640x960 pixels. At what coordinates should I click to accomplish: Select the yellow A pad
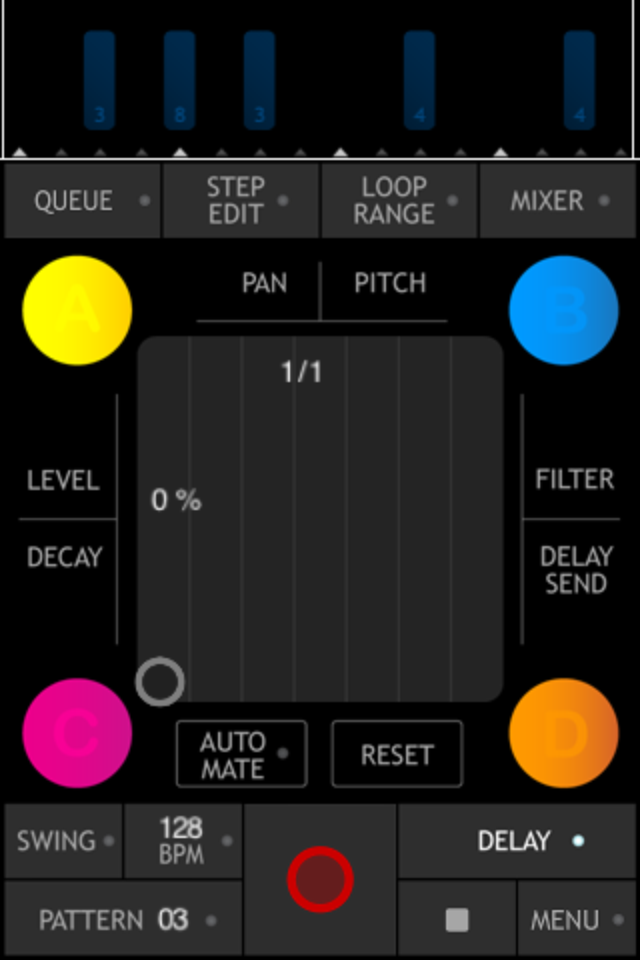[77, 311]
